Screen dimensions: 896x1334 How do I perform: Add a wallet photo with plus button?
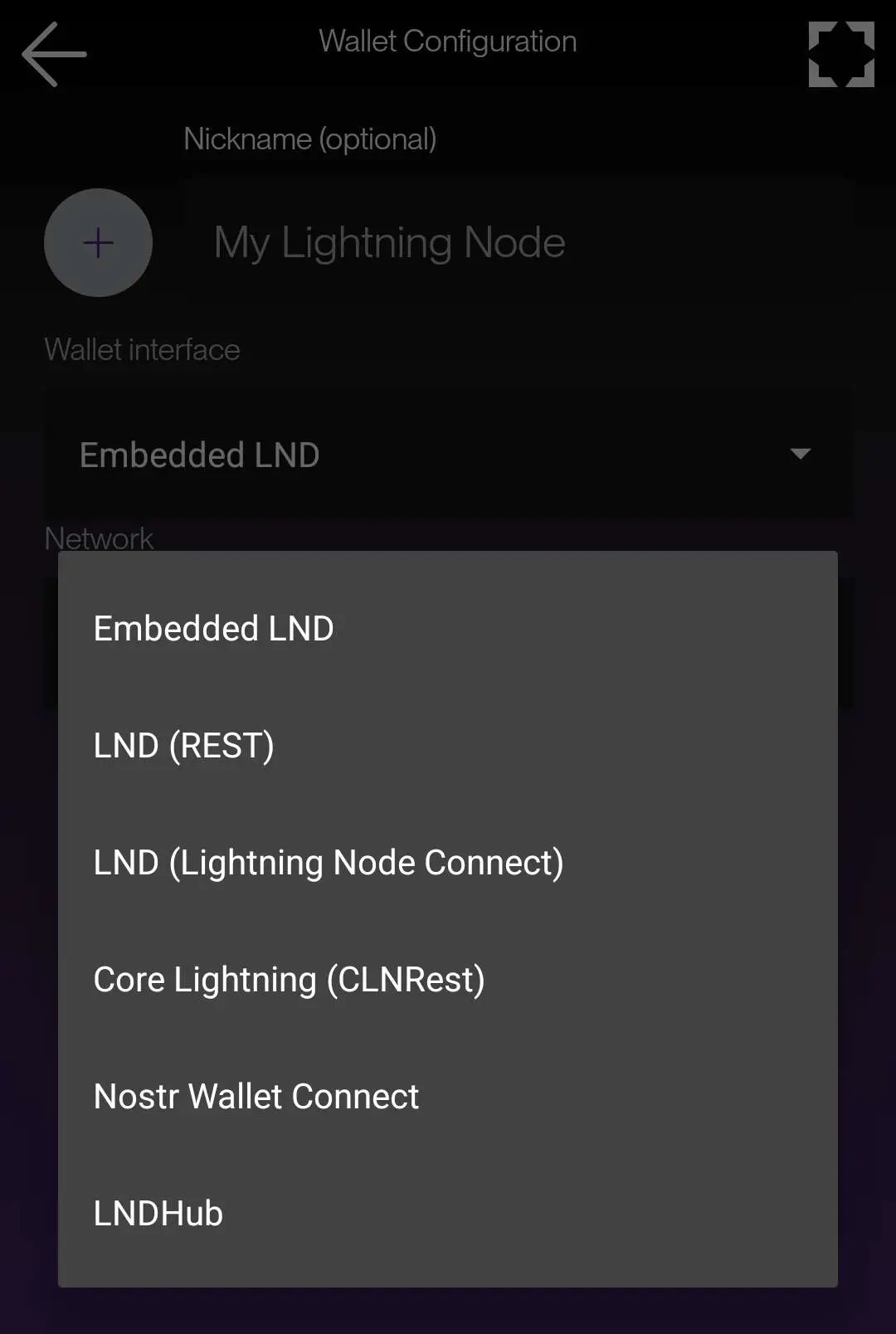[98, 243]
